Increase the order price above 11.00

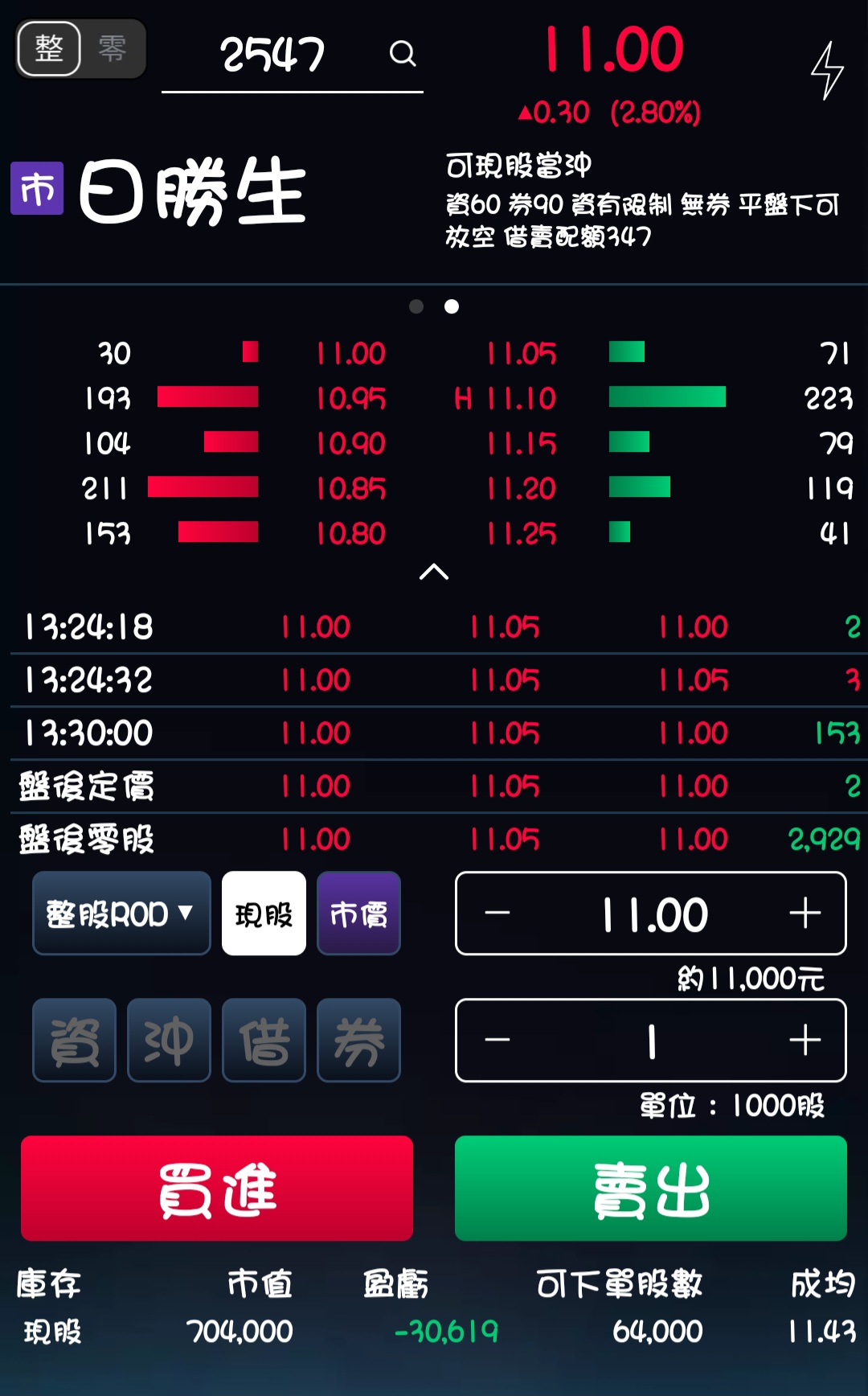[x=805, y=914]
